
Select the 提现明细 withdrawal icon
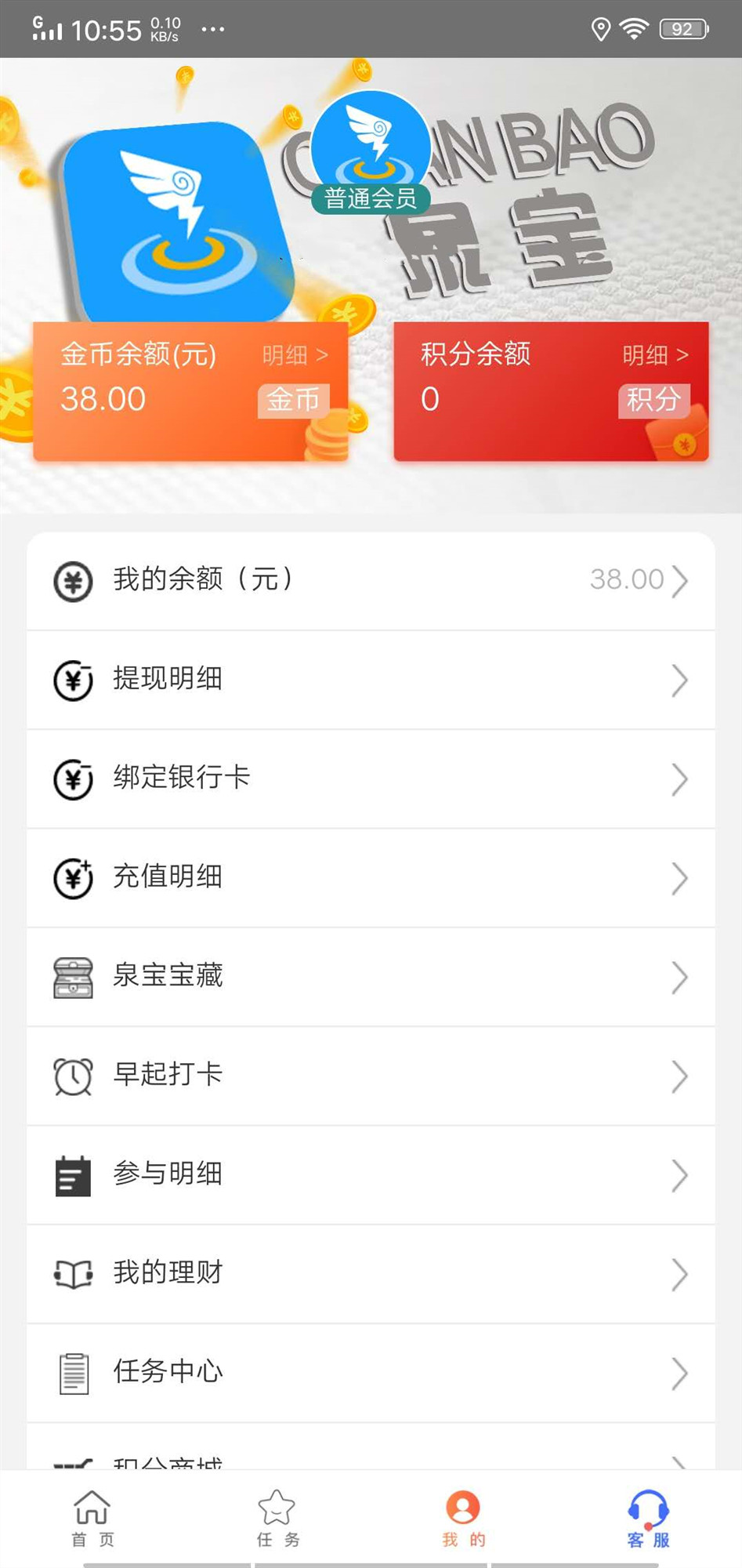[x=72, y=680]
